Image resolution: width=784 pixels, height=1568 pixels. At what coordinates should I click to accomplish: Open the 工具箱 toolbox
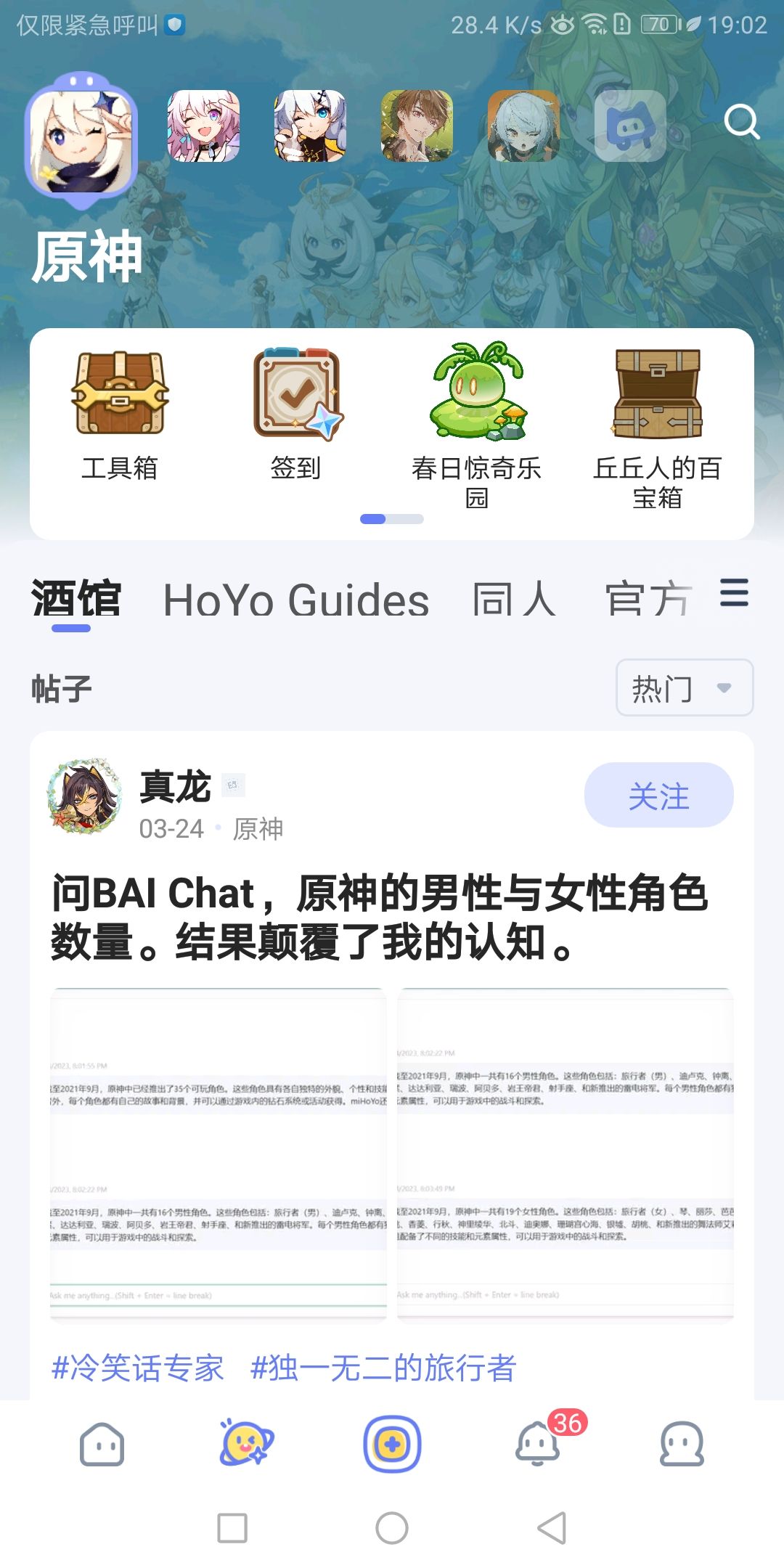(120, 417)
